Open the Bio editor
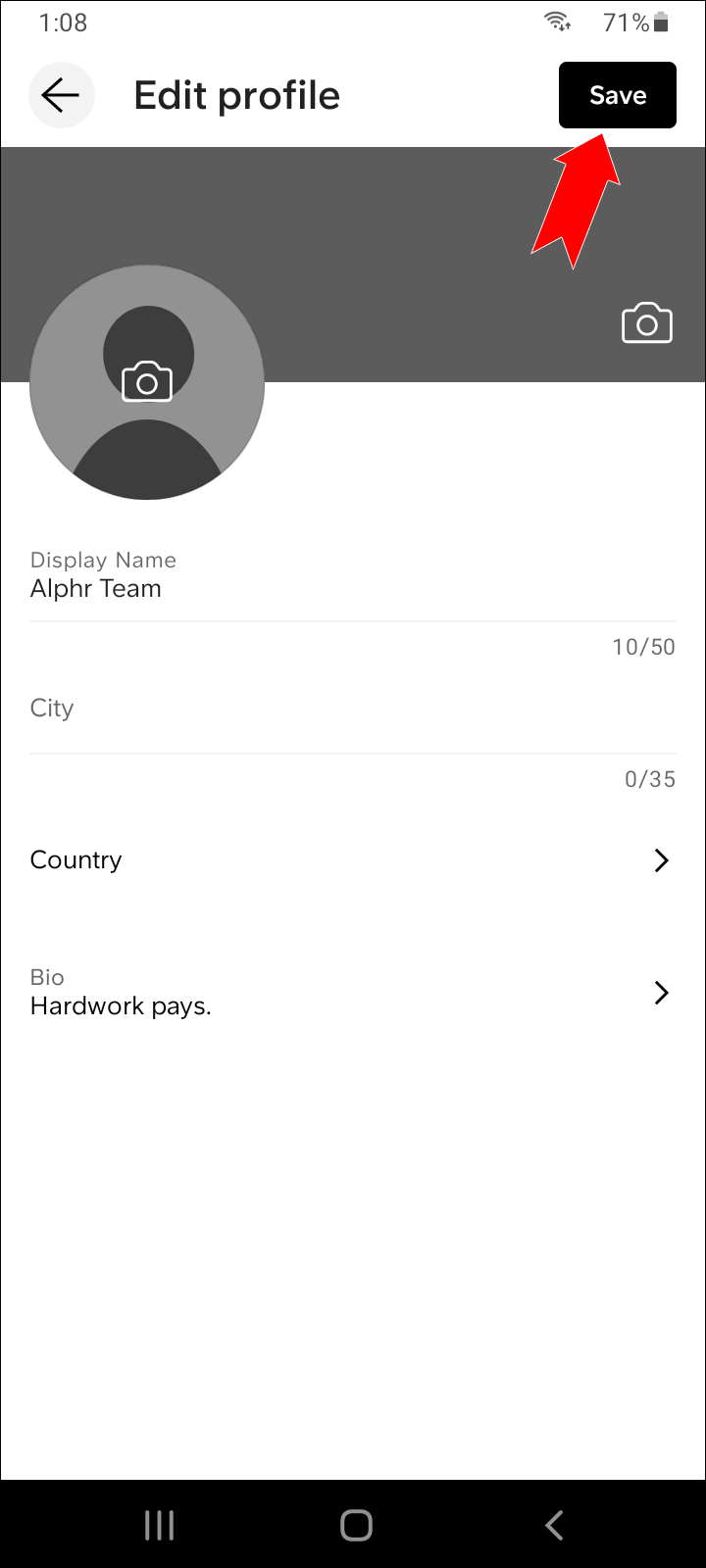This screenshot has height=1568, width=706. click(x=351, y=993)
